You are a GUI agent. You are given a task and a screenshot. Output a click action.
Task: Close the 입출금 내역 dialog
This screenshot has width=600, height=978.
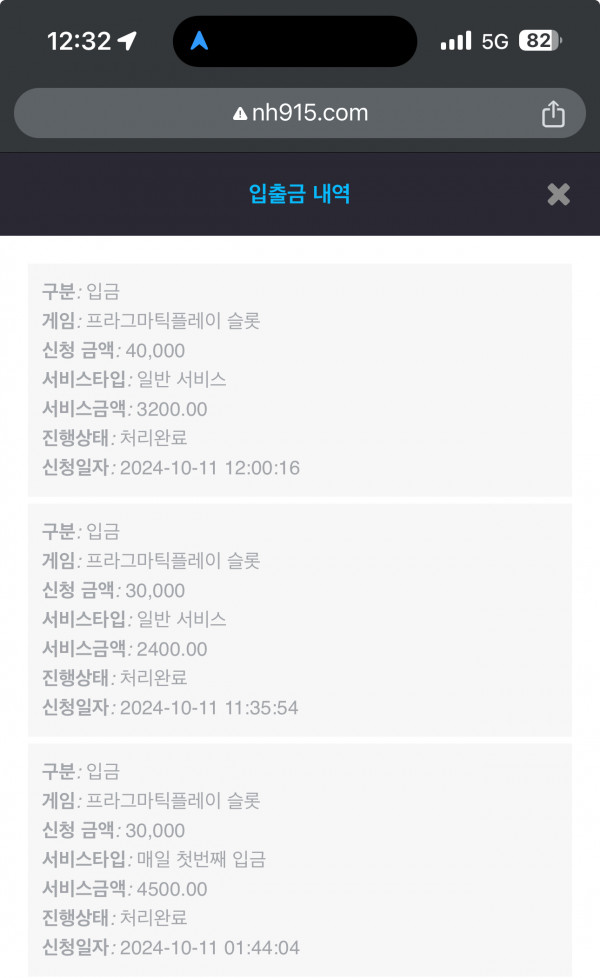click(x=558, y=195)
